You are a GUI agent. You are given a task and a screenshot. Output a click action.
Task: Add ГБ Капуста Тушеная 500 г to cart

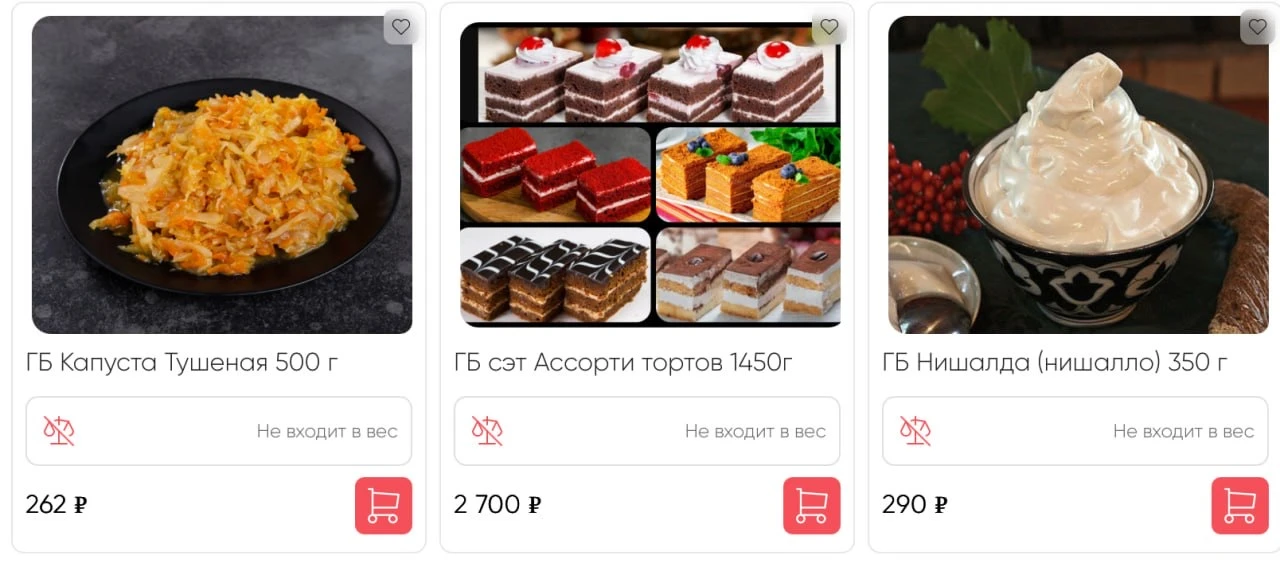click(x=383, y=505)
